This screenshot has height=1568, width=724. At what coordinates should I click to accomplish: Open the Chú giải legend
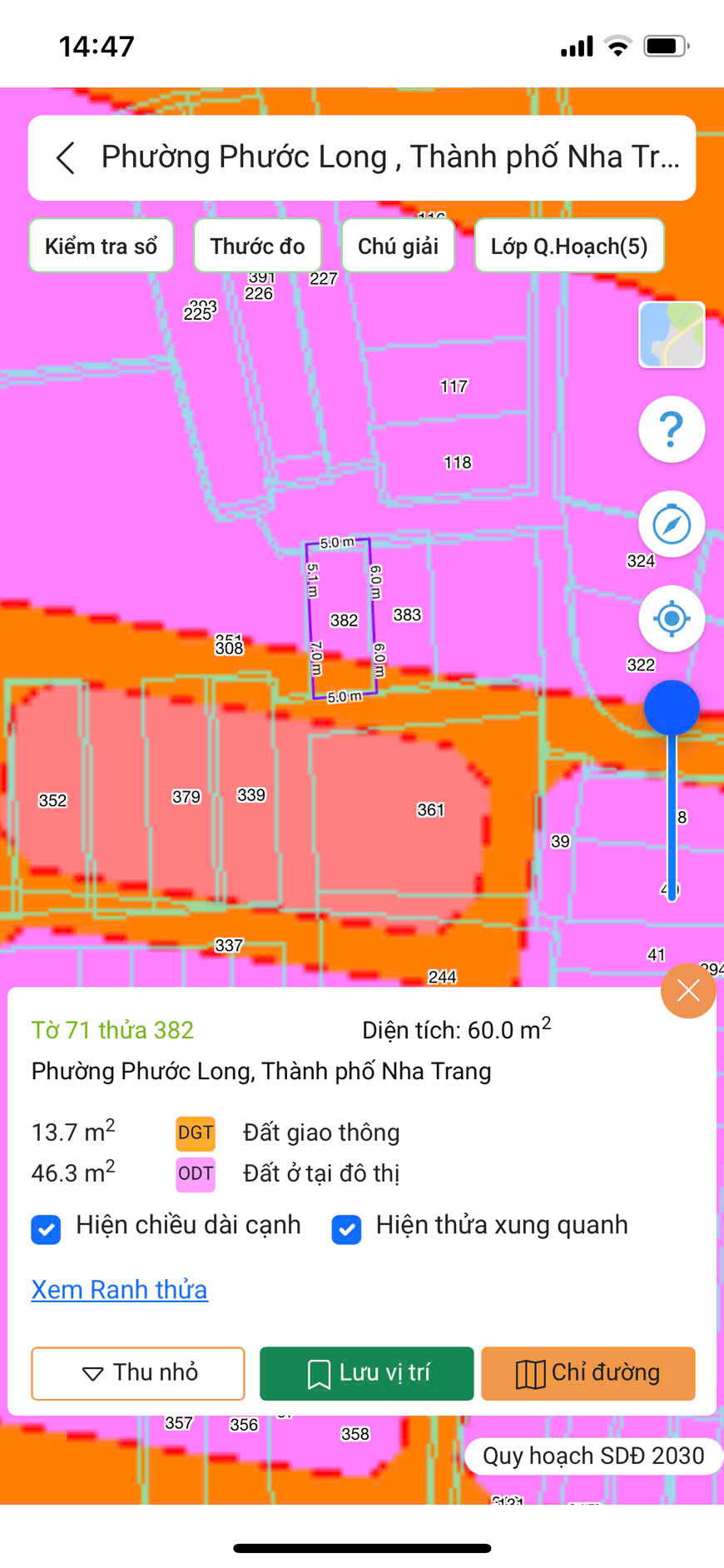tap(398, 246)
